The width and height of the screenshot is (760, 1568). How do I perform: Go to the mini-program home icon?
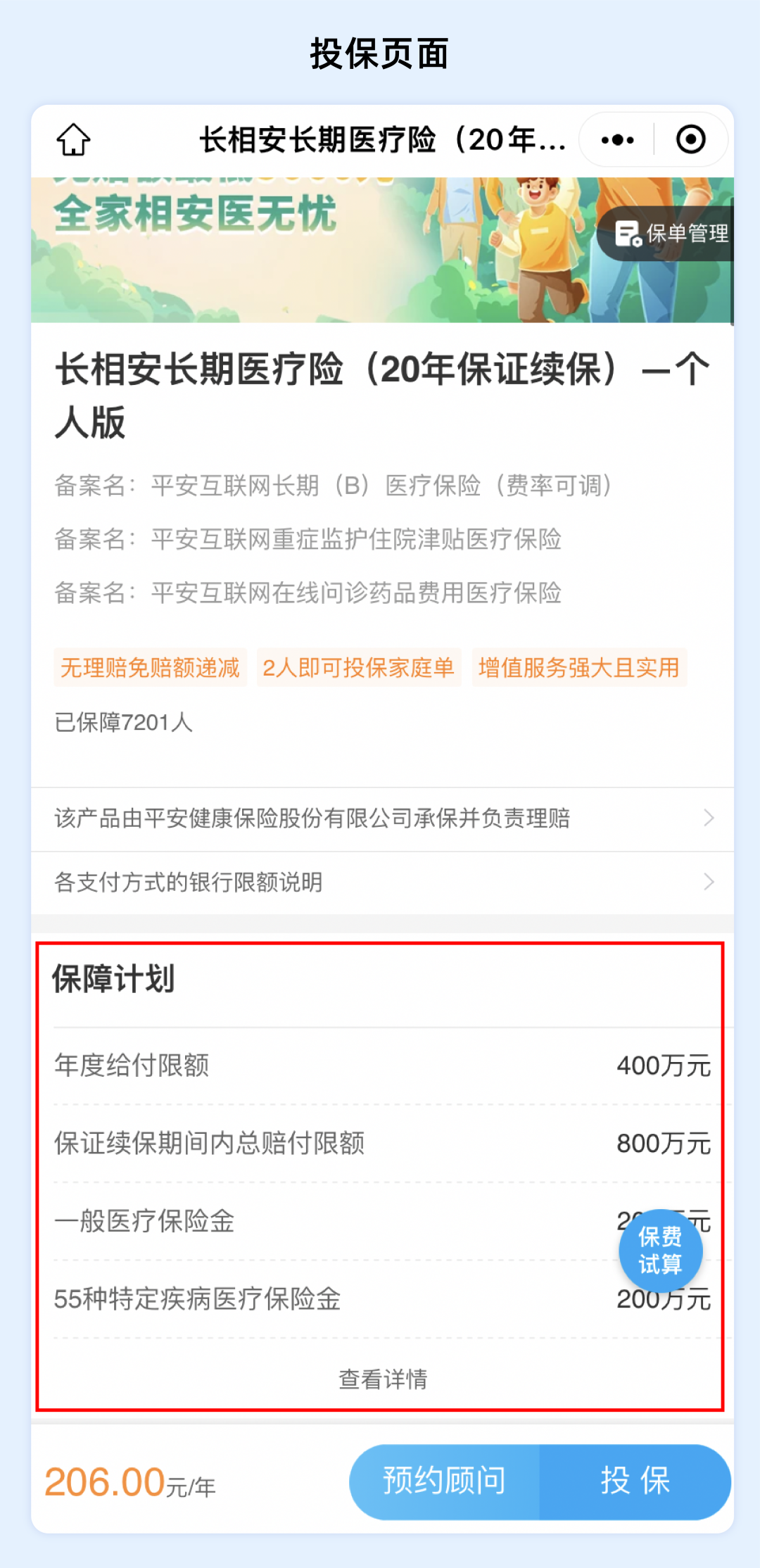(x=73, y=139)
